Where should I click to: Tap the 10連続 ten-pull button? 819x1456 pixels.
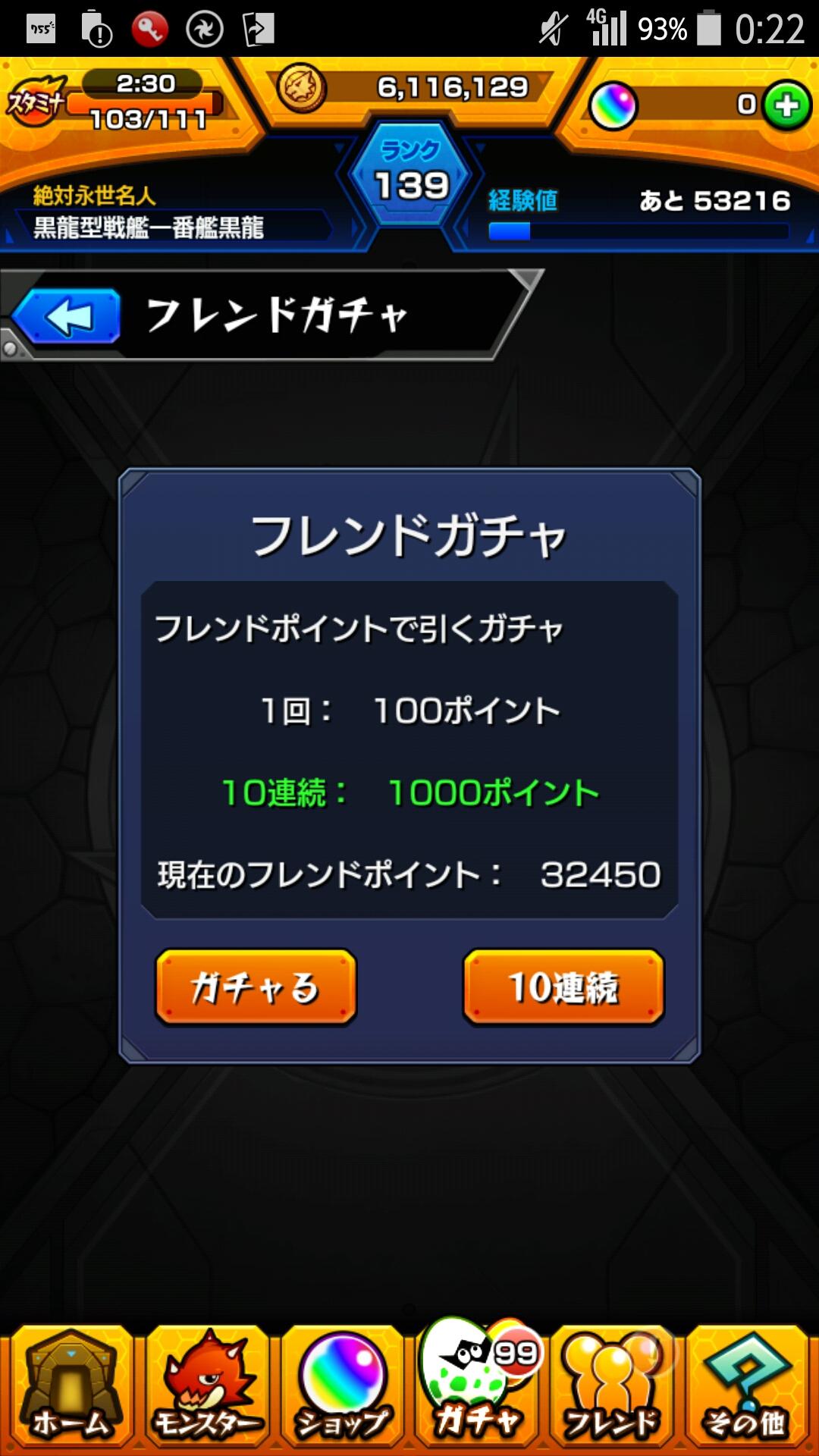click(563, 987)
